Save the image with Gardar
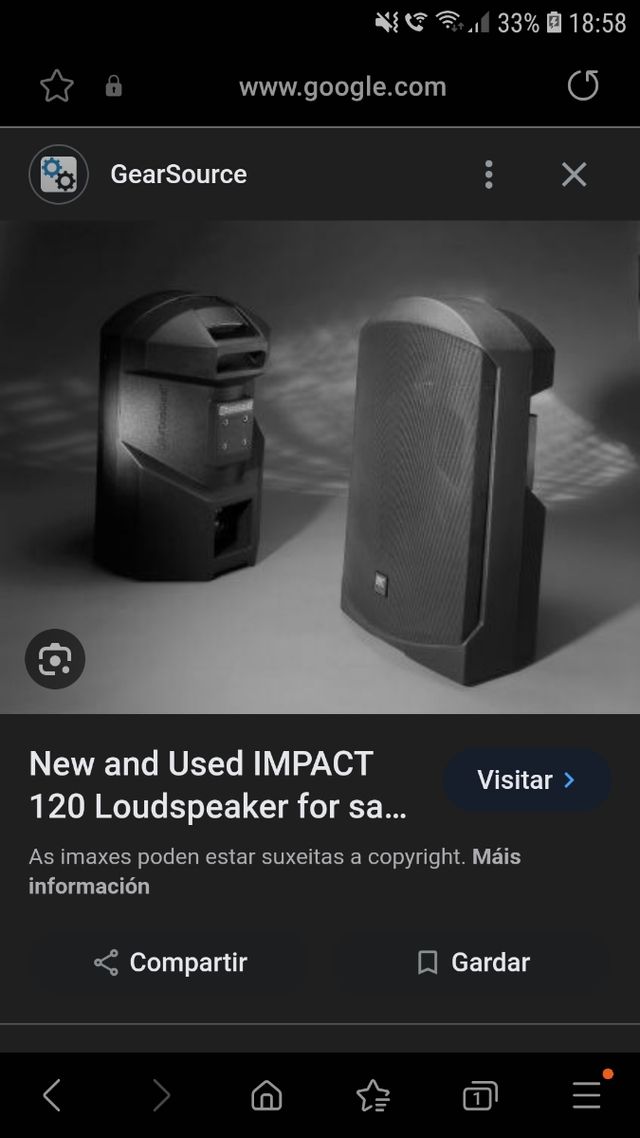The image size is (640, 1138). click(473, 962)
